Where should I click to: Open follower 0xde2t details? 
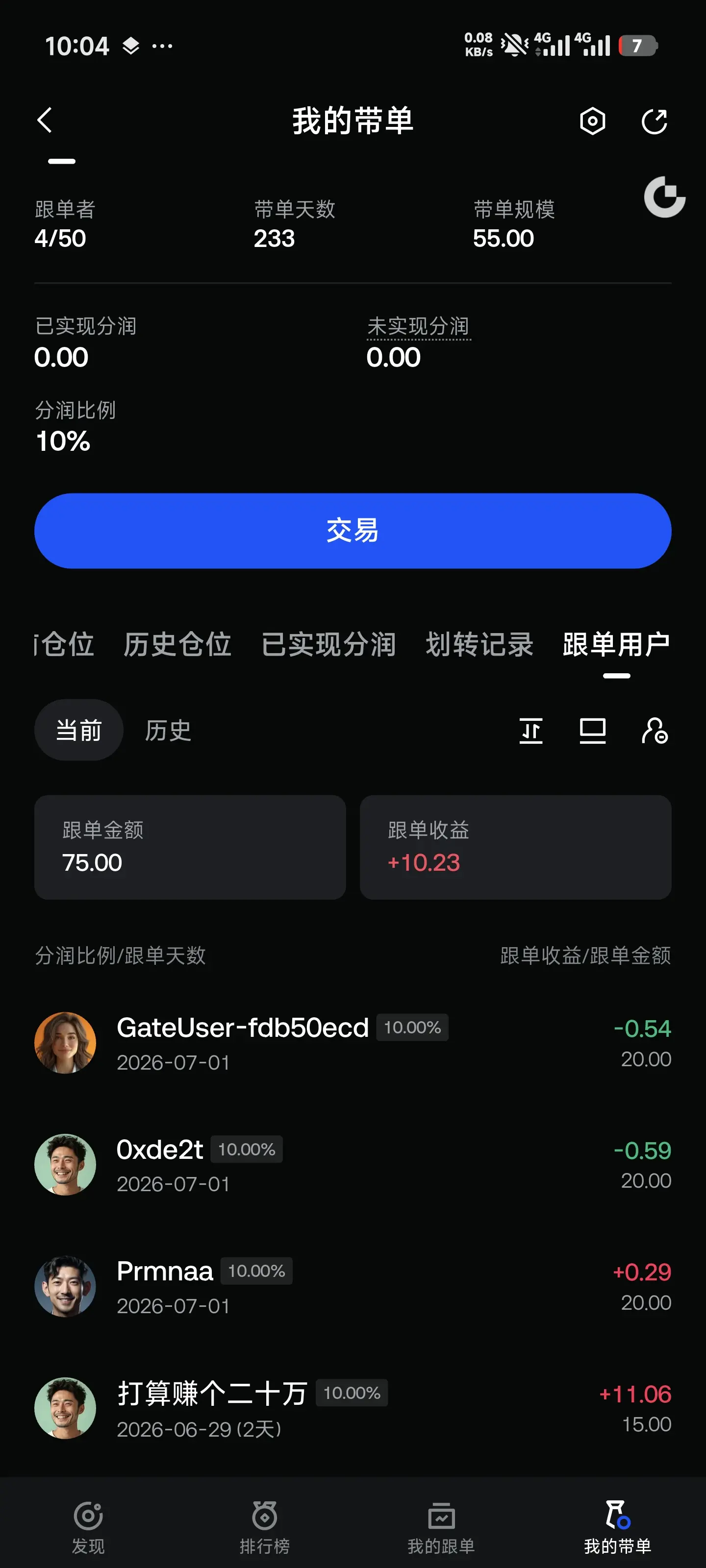click(x=353, y=1164)
